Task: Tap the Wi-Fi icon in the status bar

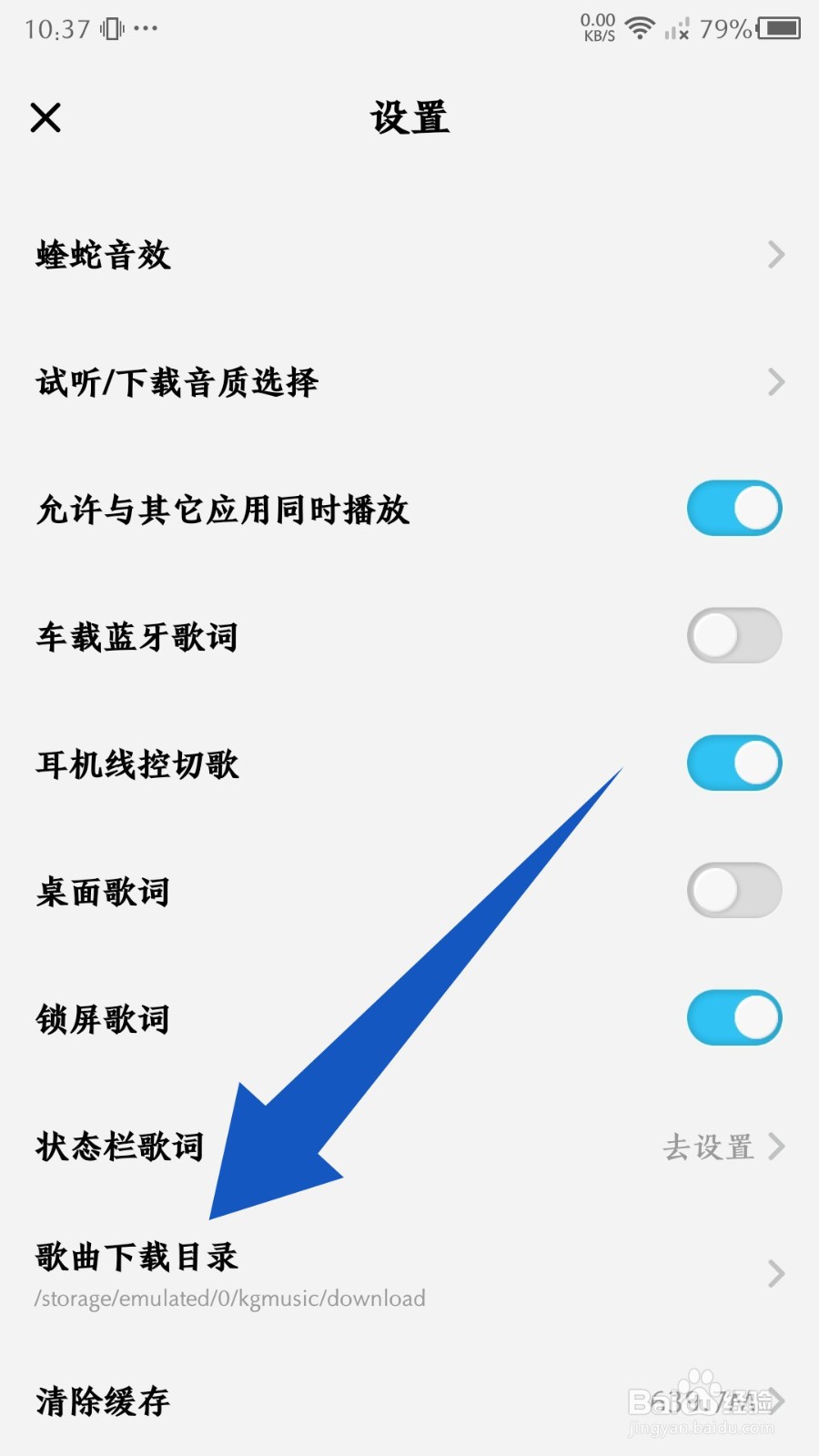Action: [x=639, y=27]
